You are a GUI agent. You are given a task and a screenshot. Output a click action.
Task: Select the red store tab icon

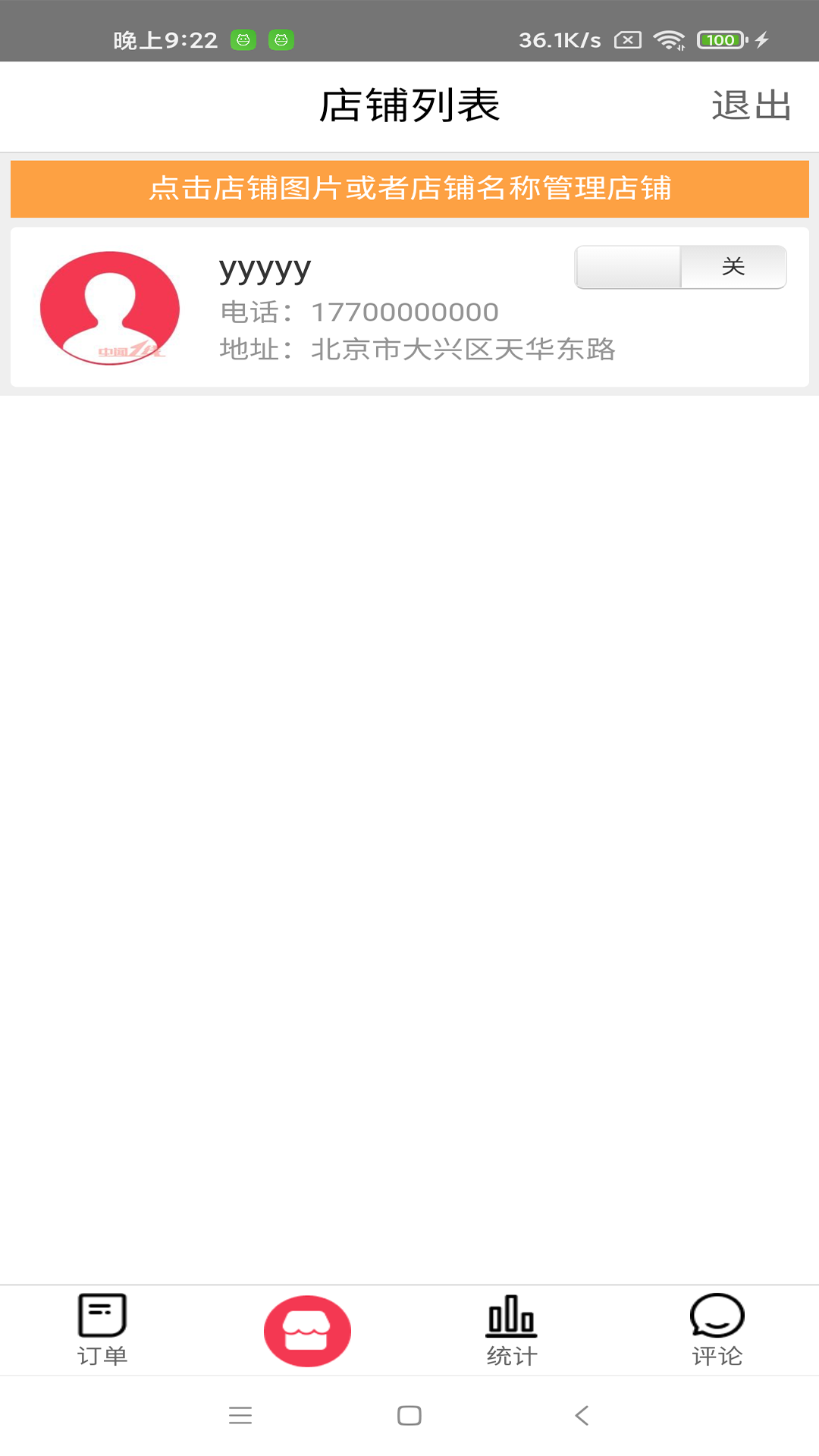coord(307,1331)
